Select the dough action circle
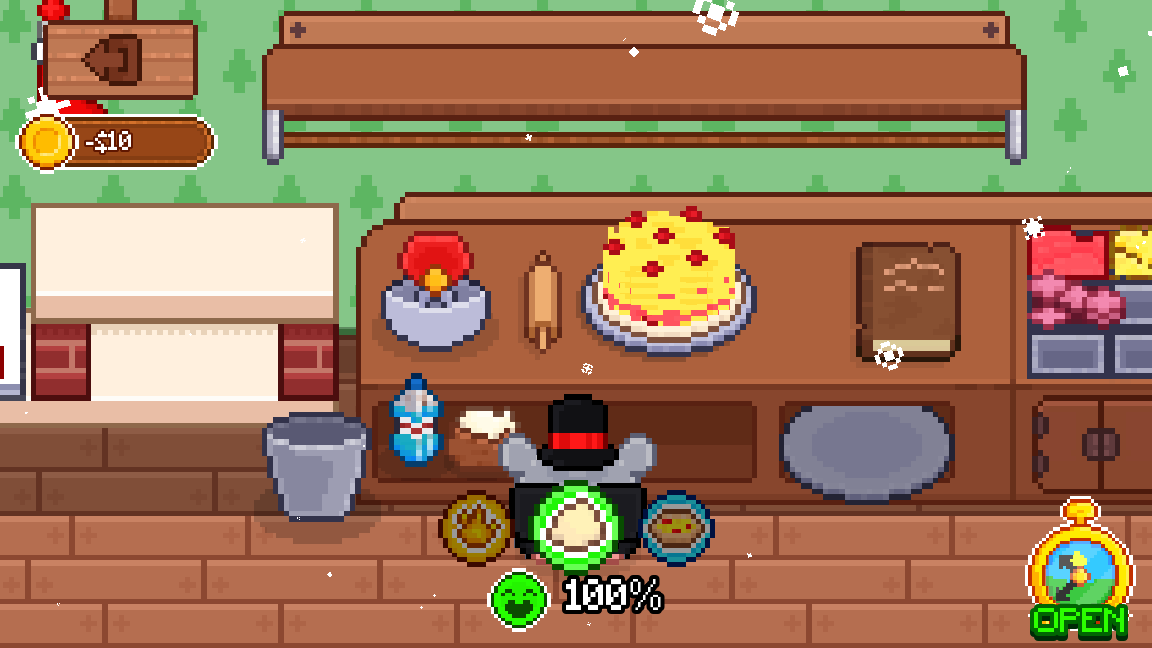Viewport: 1152px width, 648px height. (576, 525)
